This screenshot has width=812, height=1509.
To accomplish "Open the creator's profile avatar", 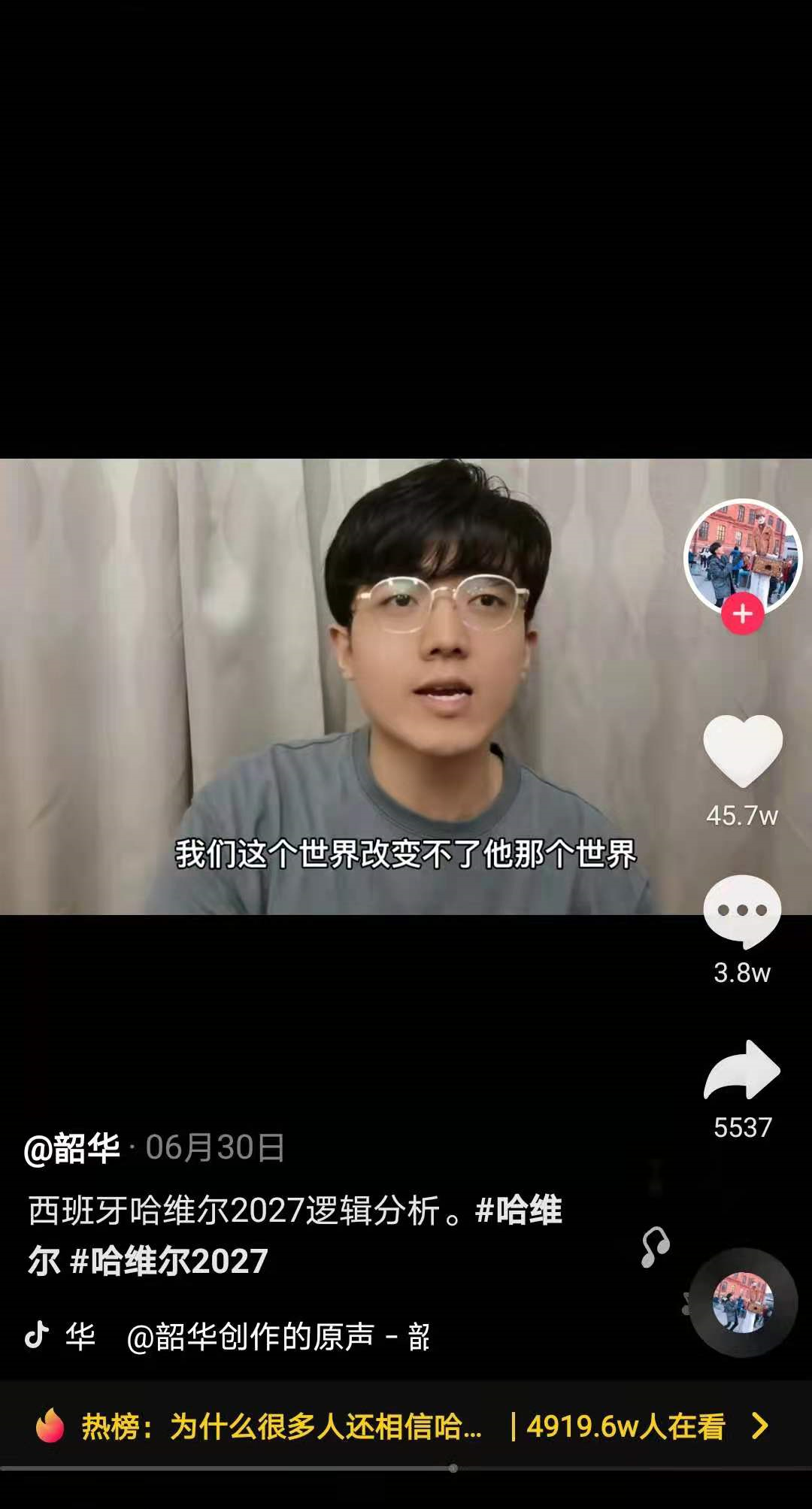I will click(742, 555).
